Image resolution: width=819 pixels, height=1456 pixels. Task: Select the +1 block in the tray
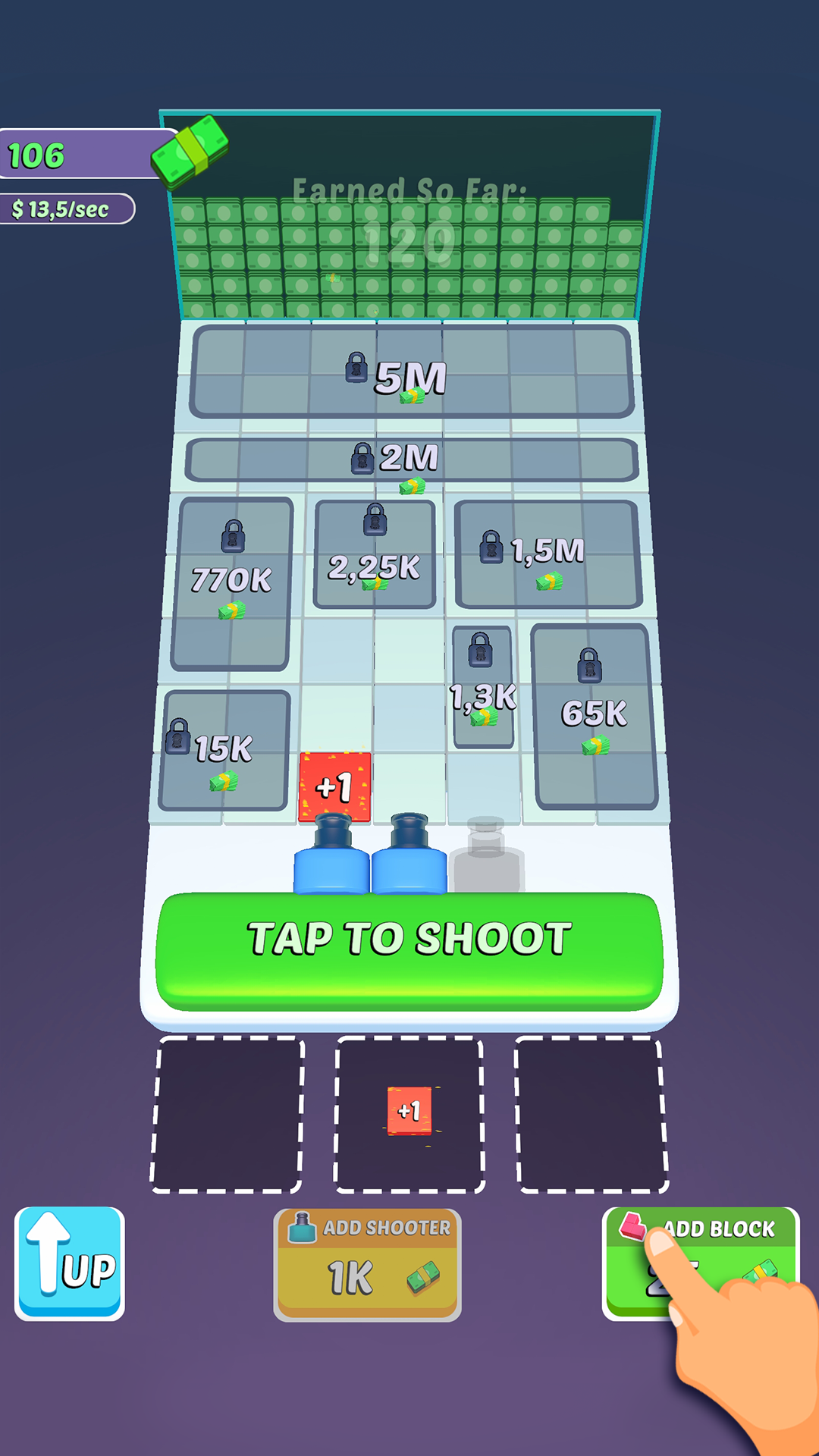coord(409,1111)
